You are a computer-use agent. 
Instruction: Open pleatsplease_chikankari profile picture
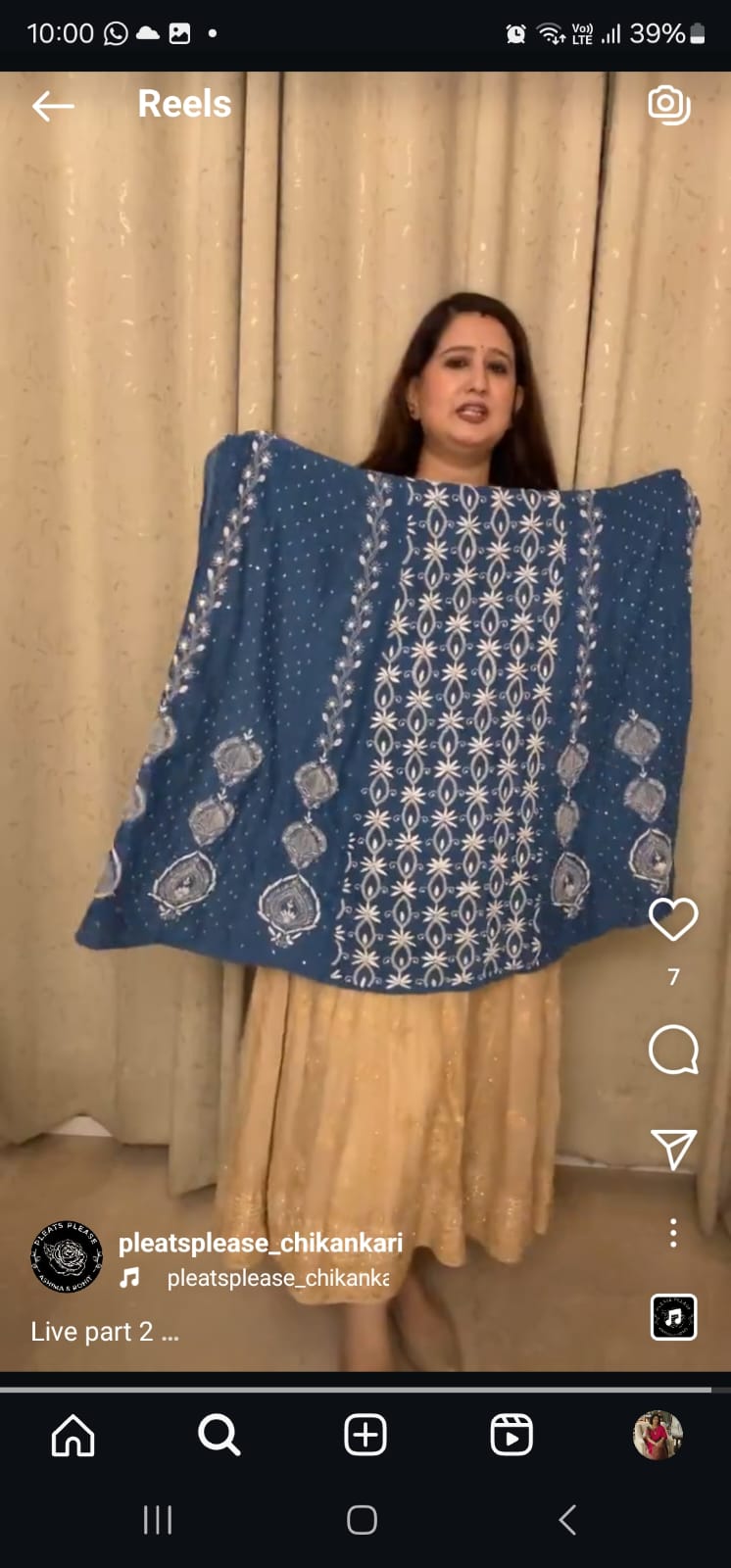67,1256
